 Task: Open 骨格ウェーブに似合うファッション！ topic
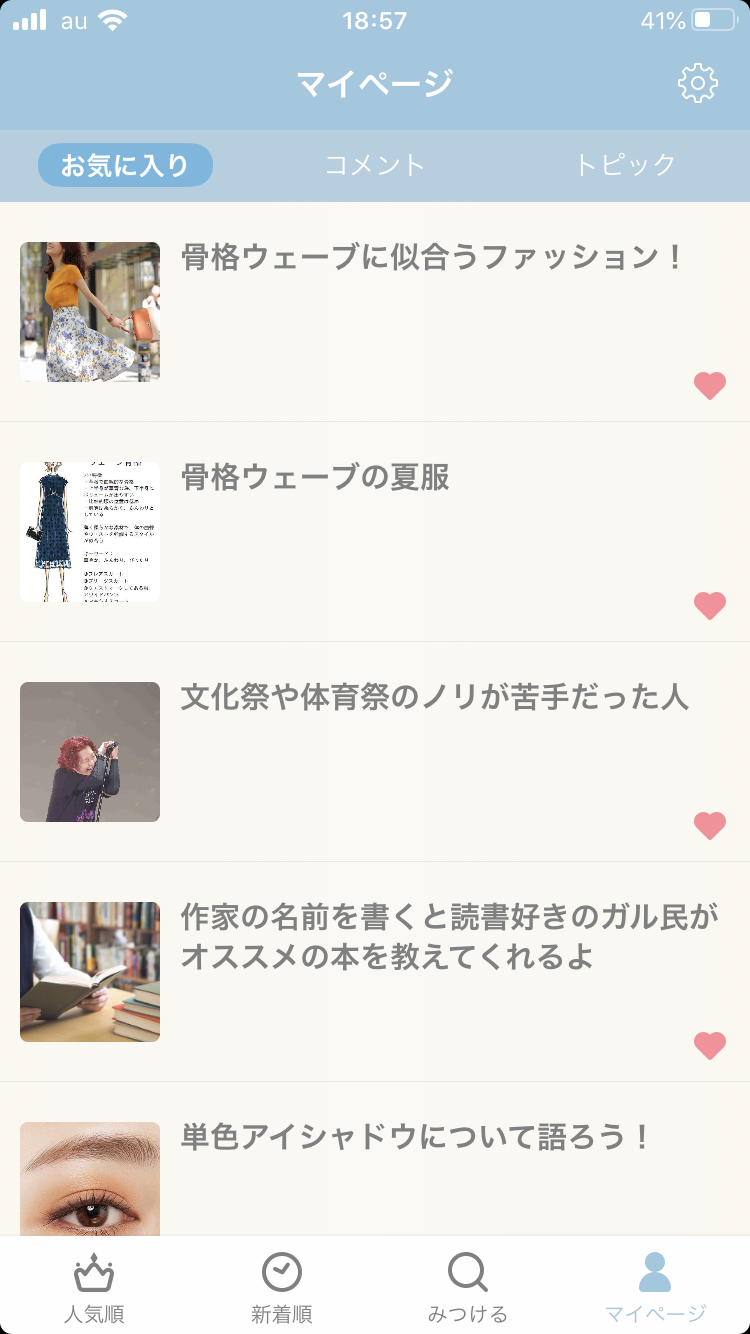[x=432, y=258]
